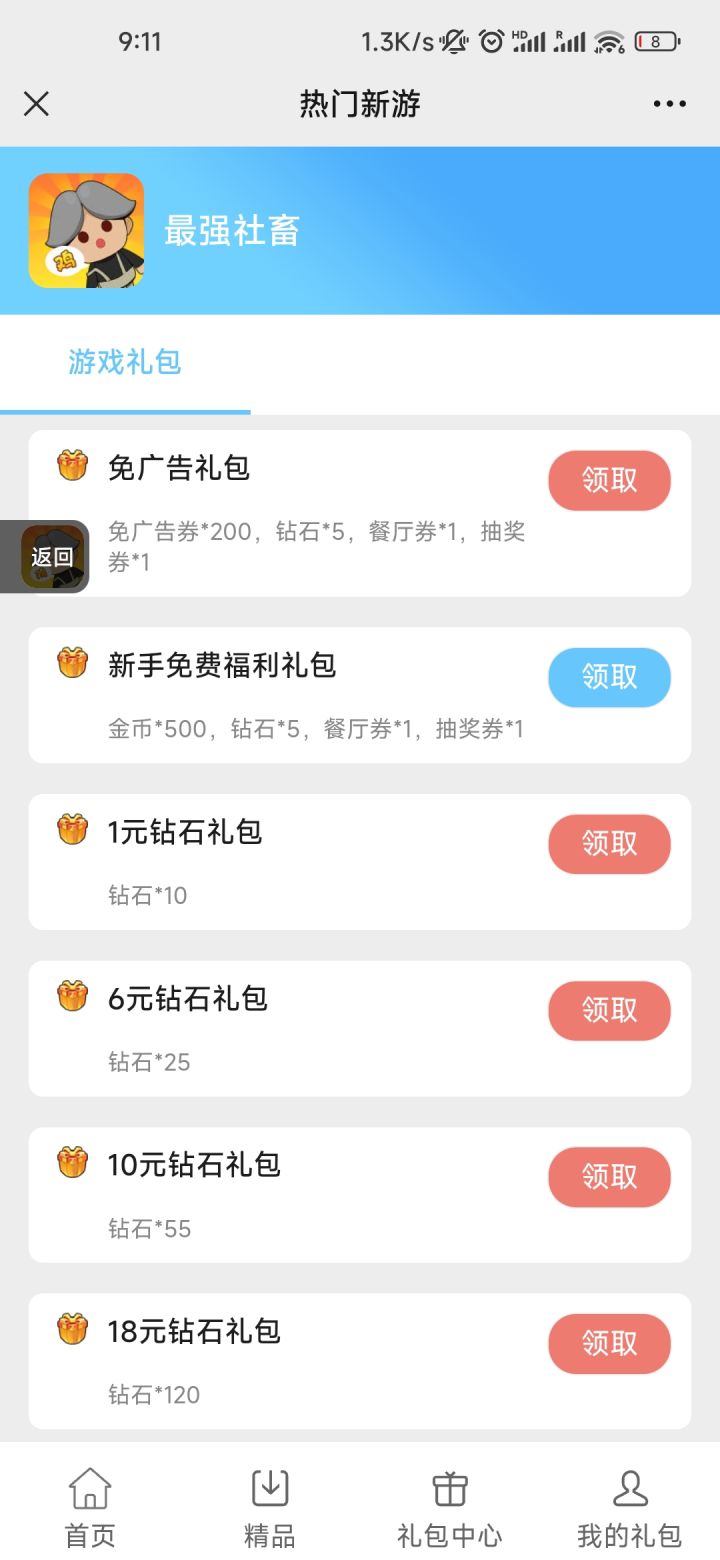This screenshot has width=720, height=1560.
Task: Switch to the 游戏礼包 tab
Action: click(x=123, y=362)
